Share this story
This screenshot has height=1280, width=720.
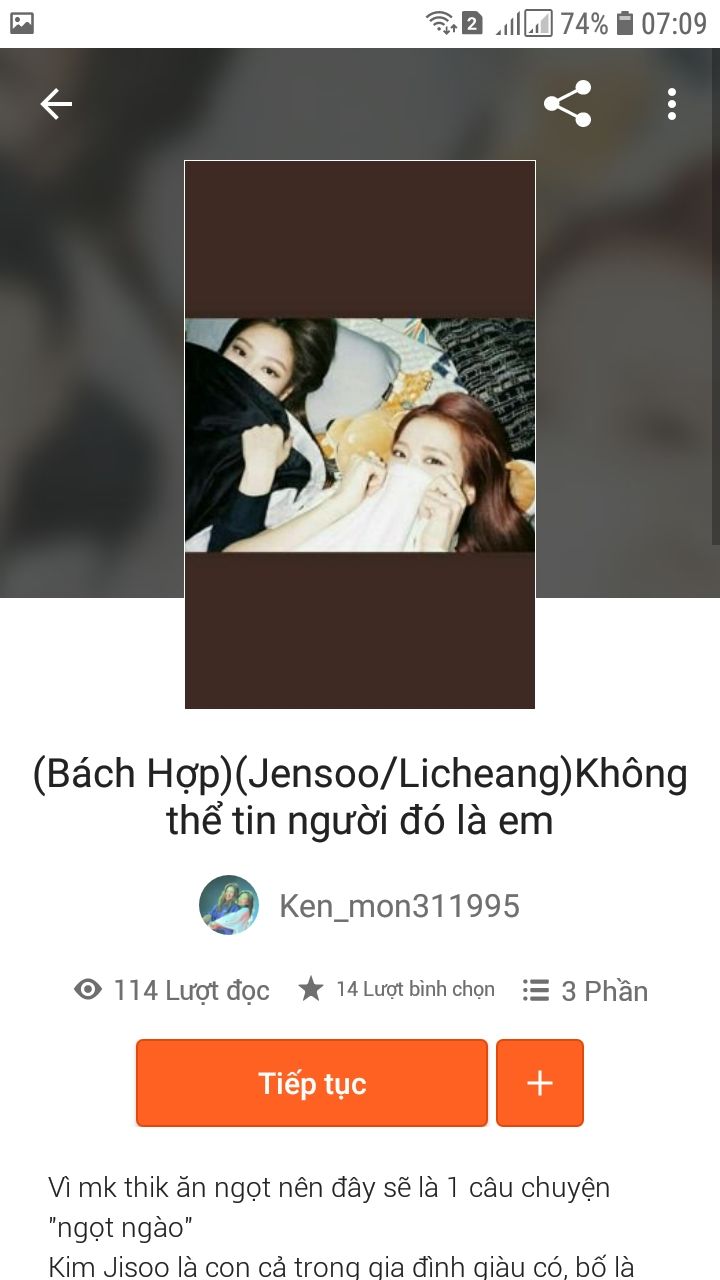(x=567, y=104)
